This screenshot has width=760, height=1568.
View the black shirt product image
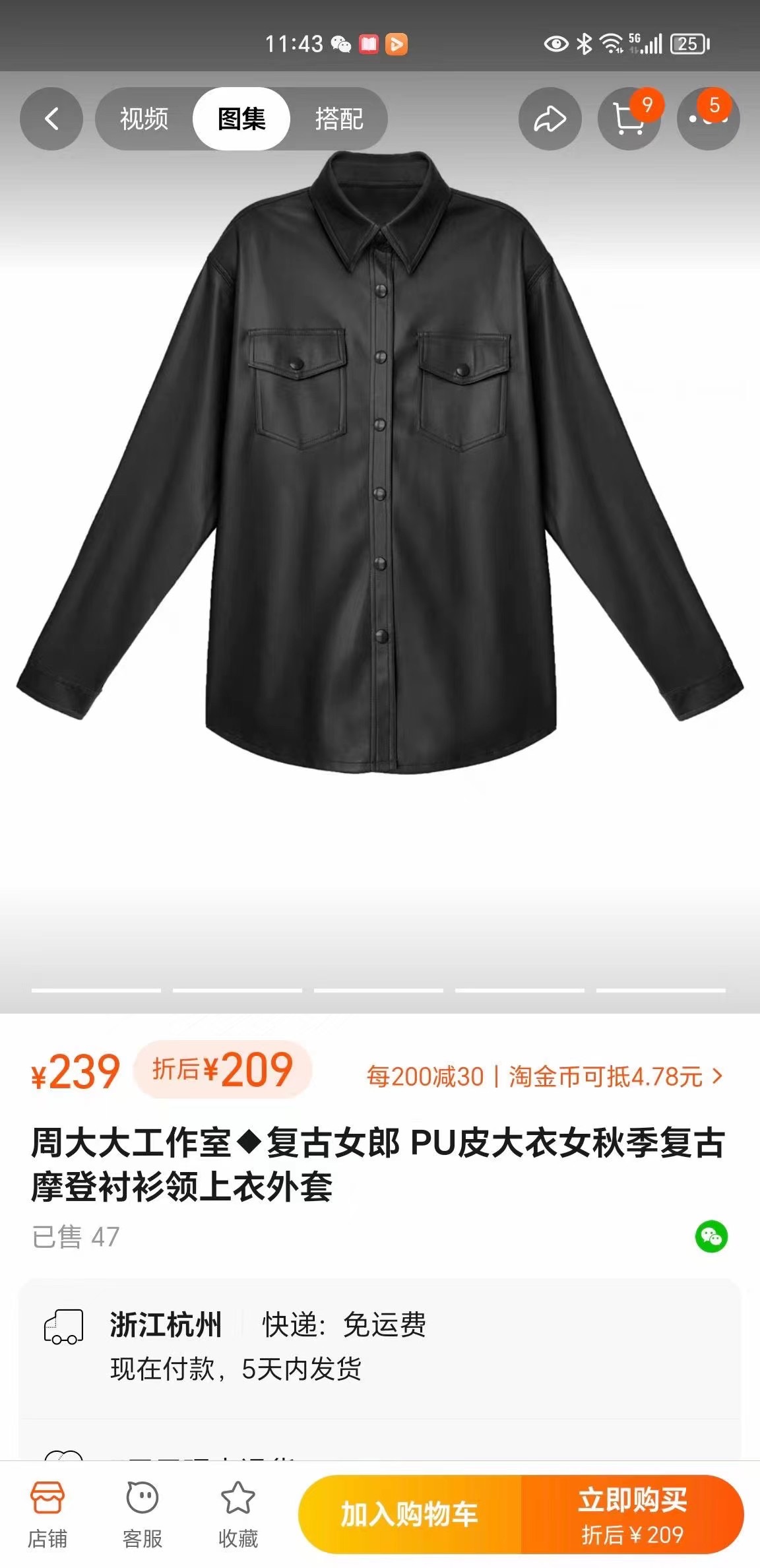coord(380,462)
